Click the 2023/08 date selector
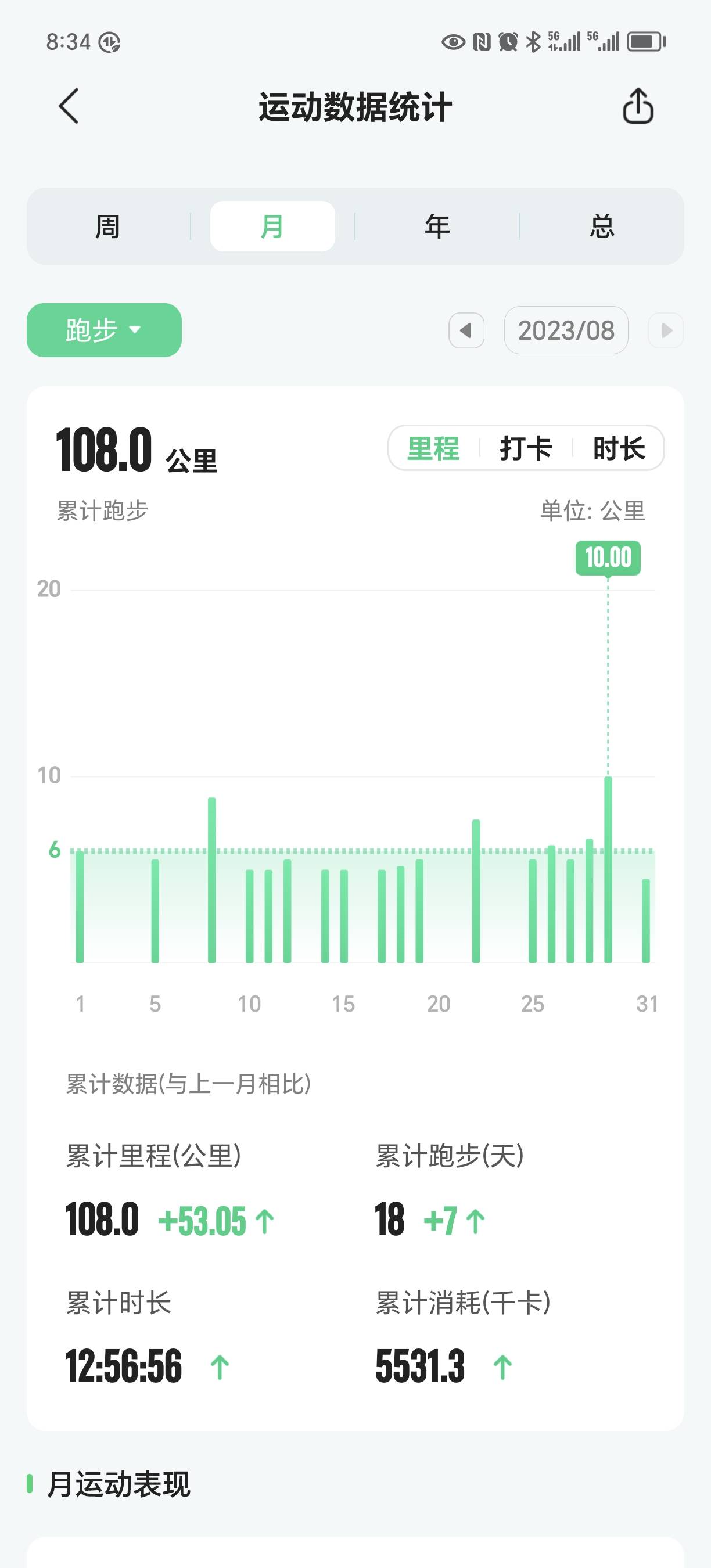The image size is (711, 1568). point(566,330)
